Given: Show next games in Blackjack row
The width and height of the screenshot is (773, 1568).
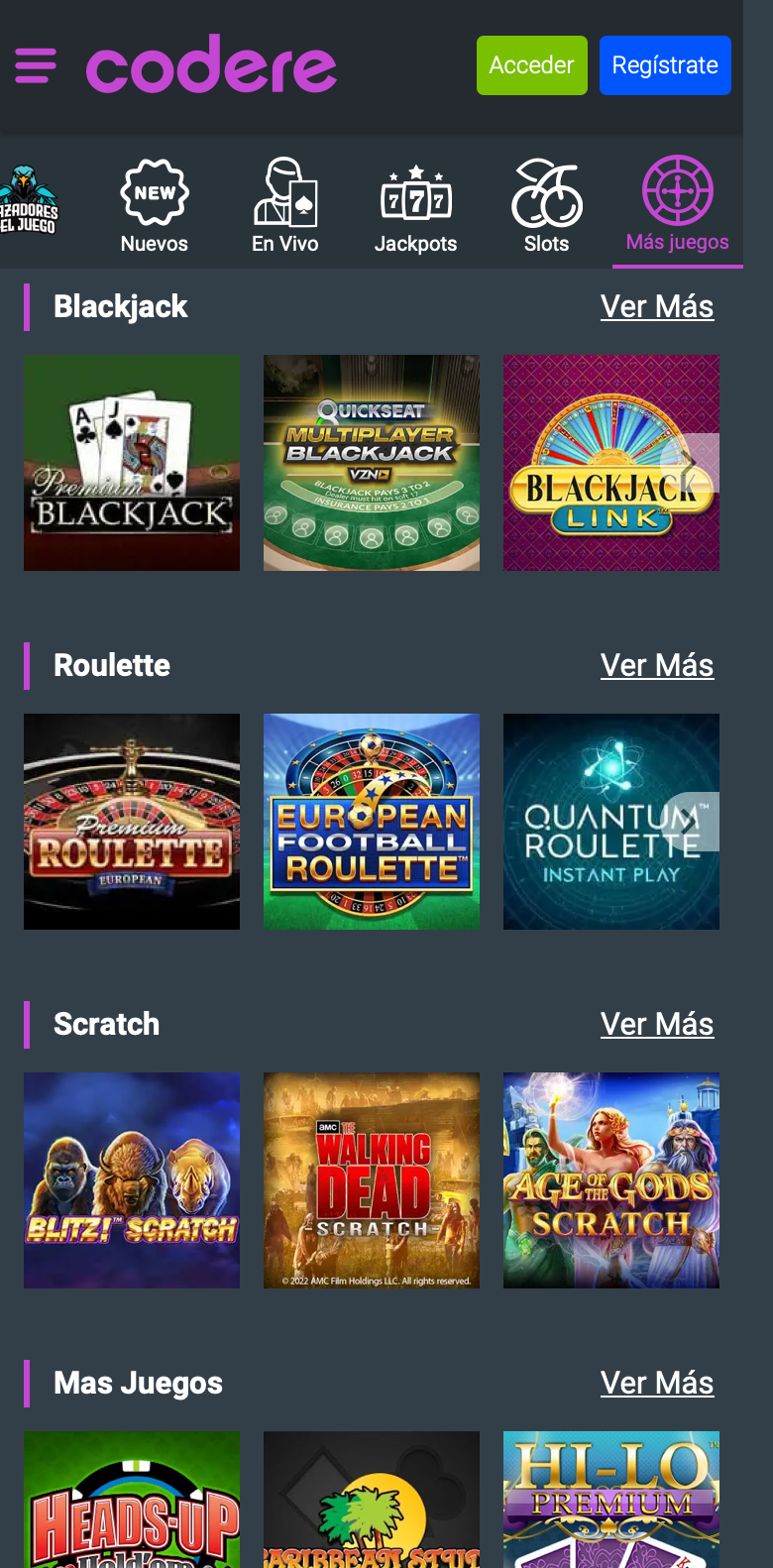Looking at the screenshot, I should click(x=691, y=463).
